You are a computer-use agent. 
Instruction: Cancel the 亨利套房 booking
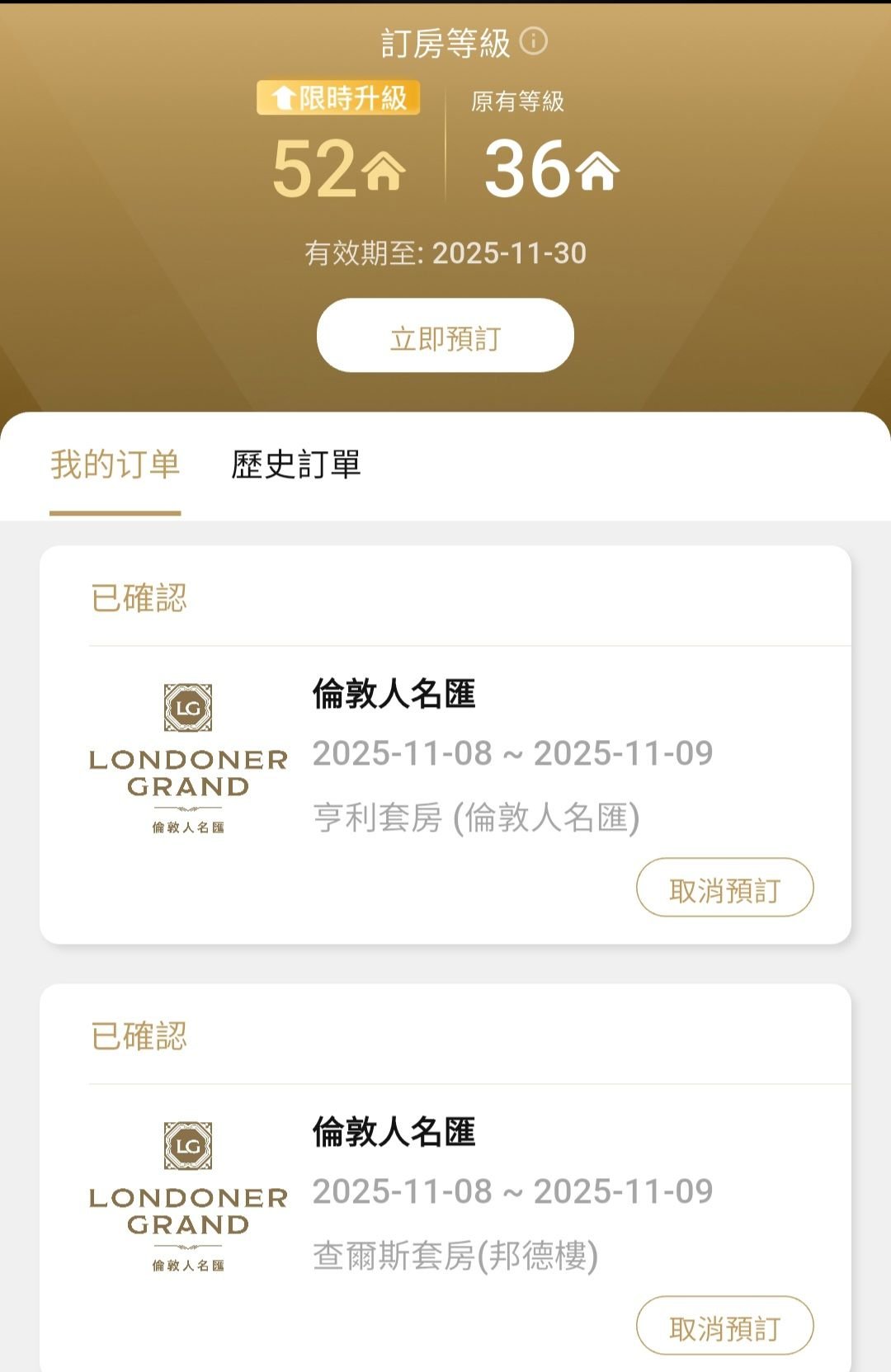(x=724, y=888)
